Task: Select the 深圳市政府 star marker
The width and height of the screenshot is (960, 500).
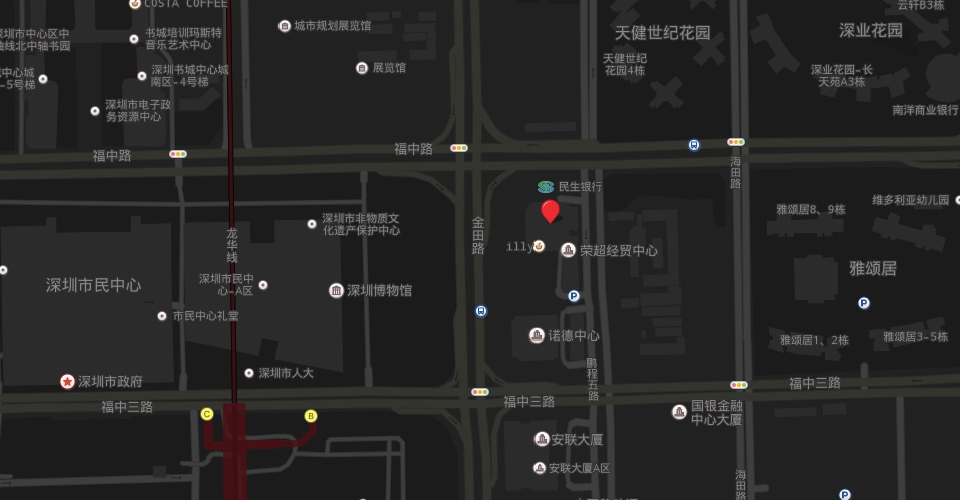Action: (x=67, y=381)
